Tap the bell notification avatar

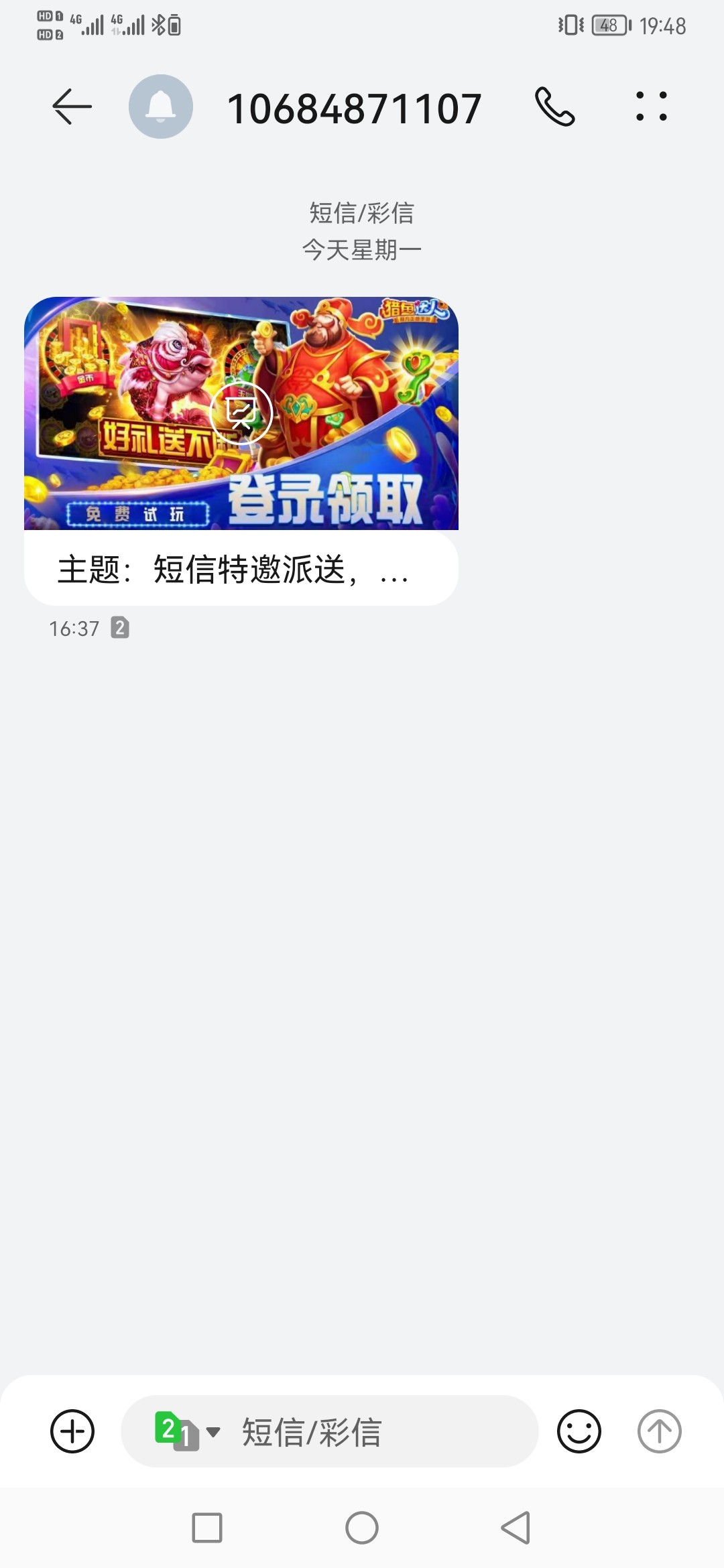[160, 106]
